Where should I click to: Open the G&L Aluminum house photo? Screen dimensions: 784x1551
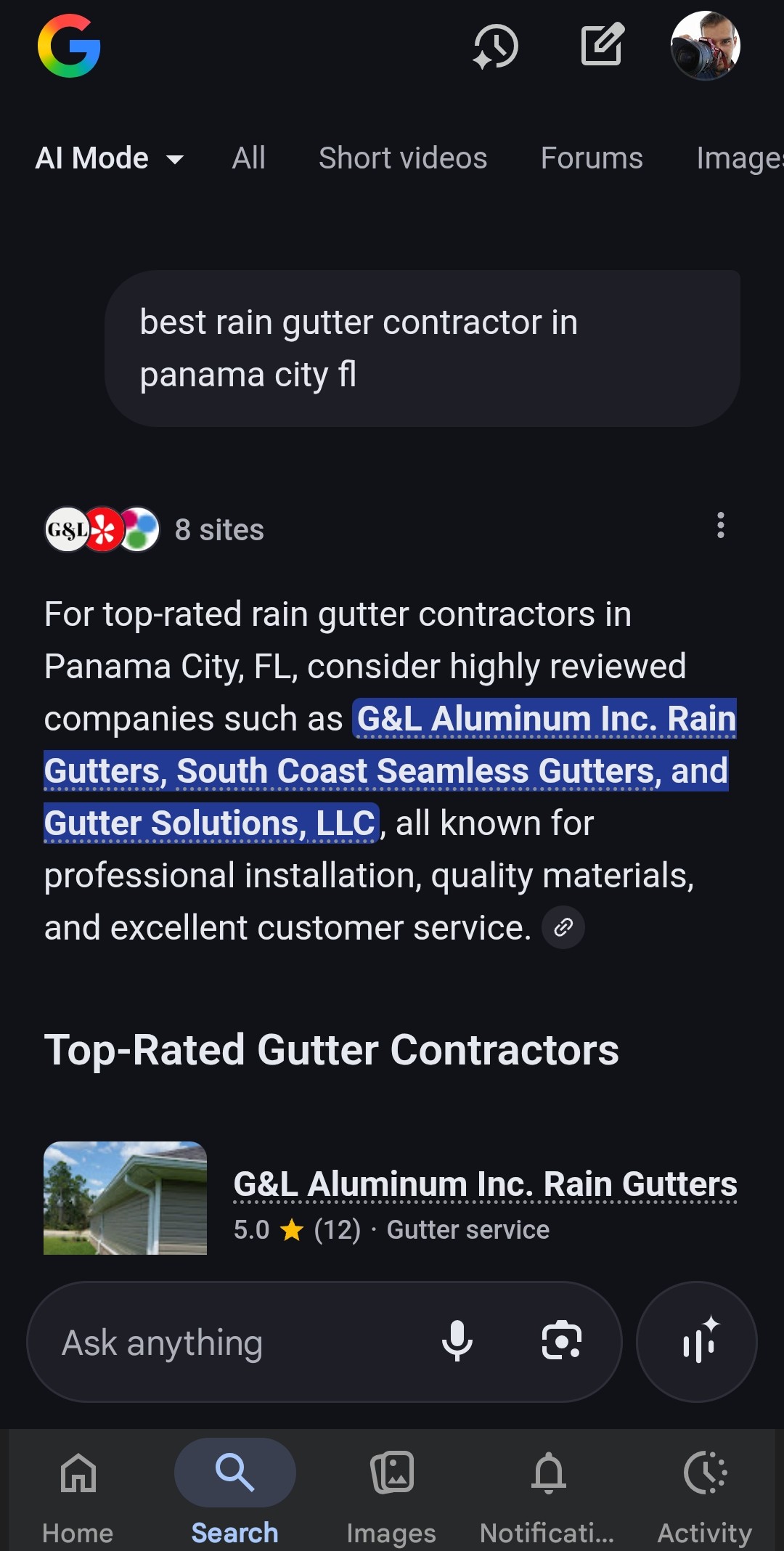[125, 1198]
